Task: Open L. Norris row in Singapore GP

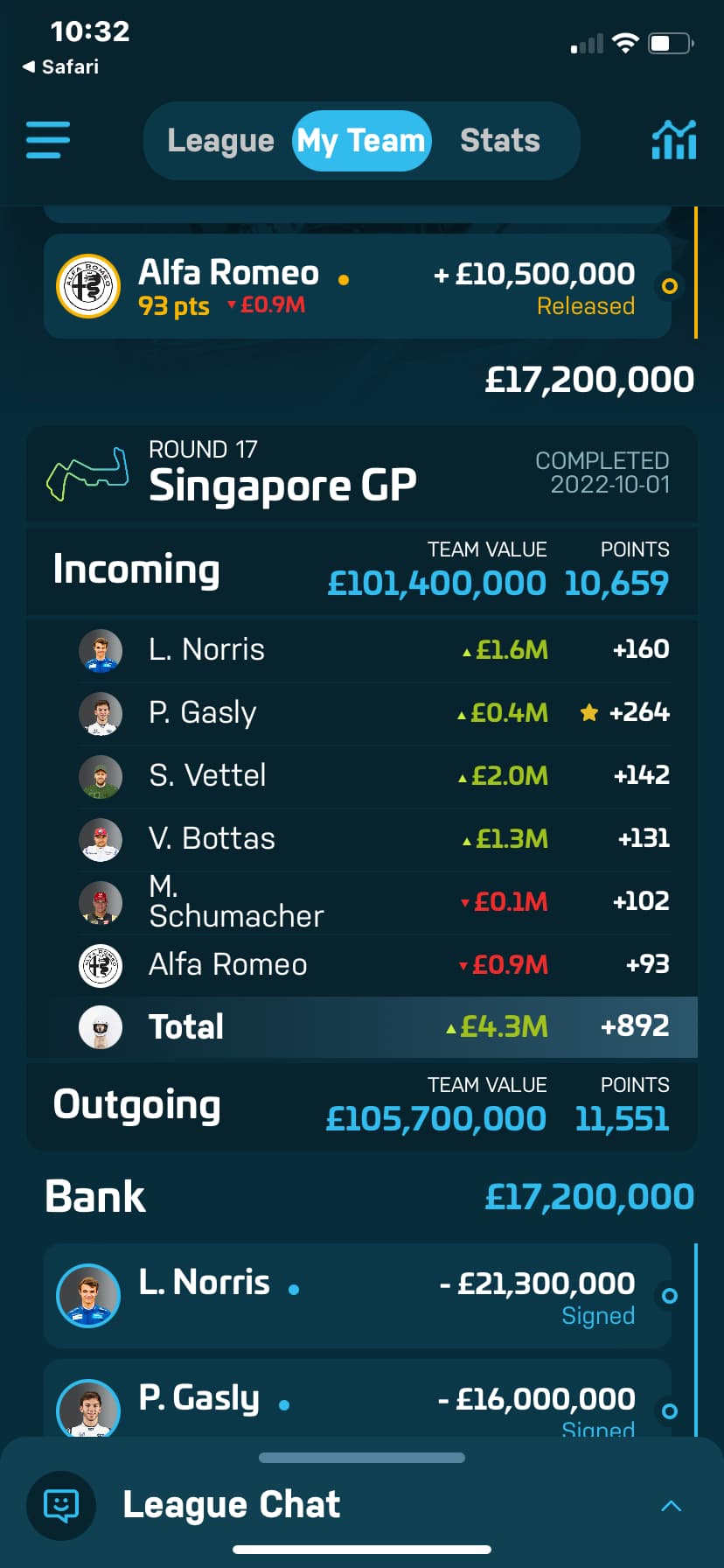Action: click(x=374, y=650)
